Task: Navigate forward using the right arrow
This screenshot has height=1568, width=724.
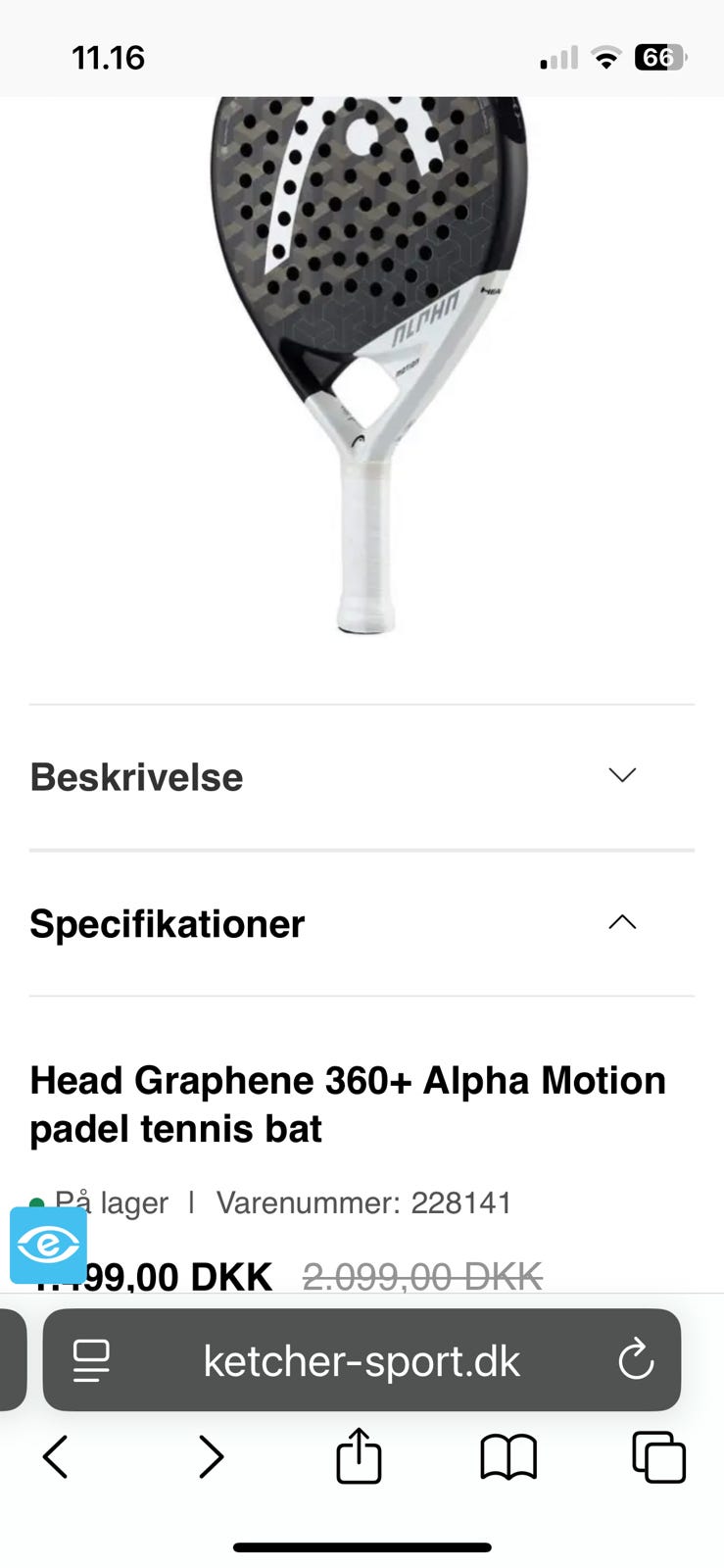Action: pyautogui.click(x=212, y=1456)
